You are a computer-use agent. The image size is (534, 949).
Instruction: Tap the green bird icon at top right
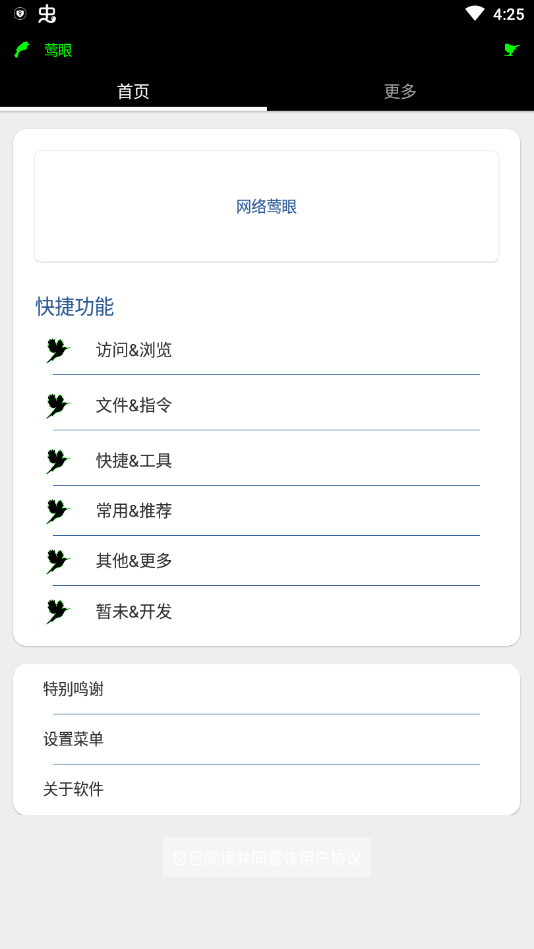coord(512,50)
